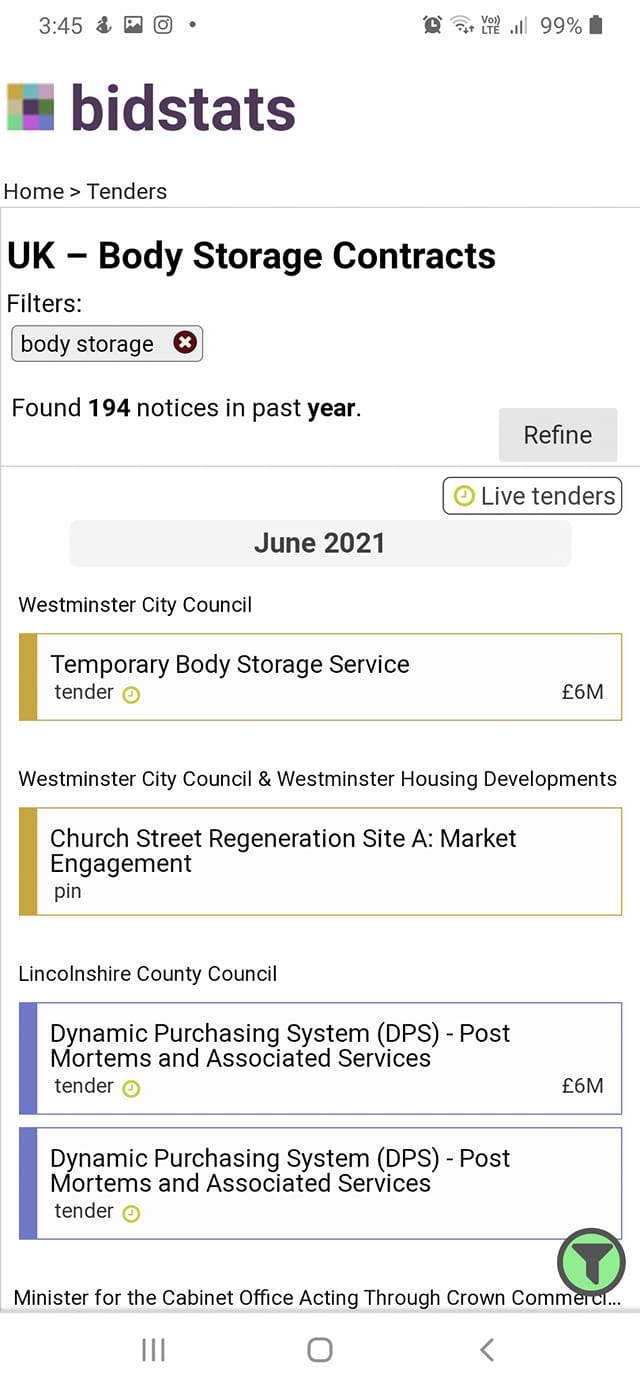The image size is (640, 1386).
Task: Show Live tenders only
Action: coord(532,496)
